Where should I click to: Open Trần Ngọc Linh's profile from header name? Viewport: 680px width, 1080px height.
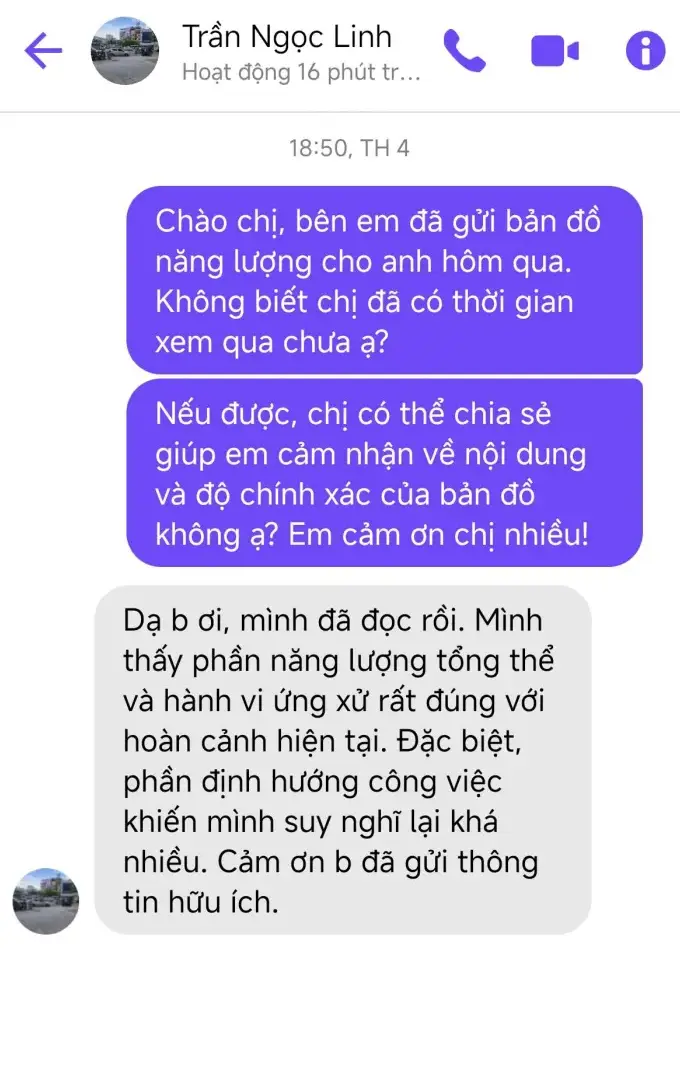[287, 38]
